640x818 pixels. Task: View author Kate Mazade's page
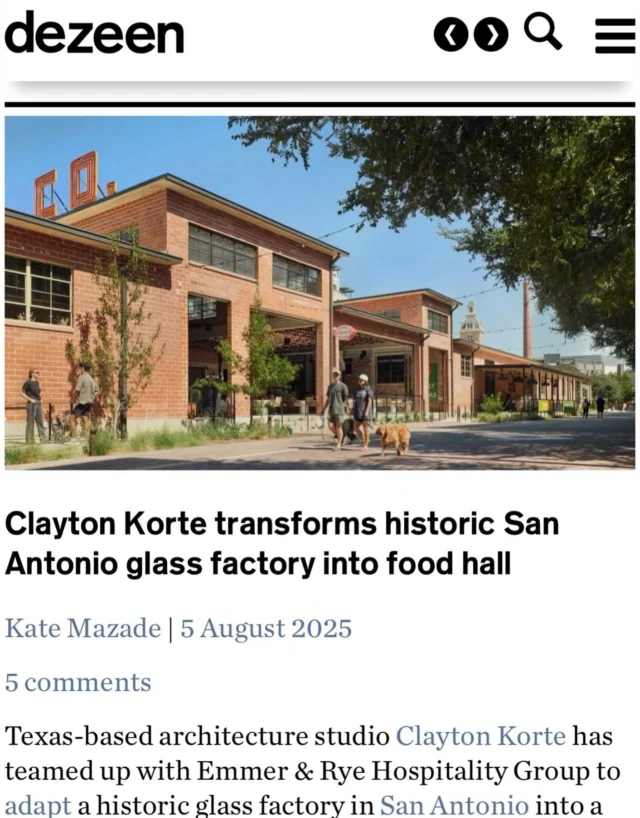pyautogui.click(x=83, y=629)
